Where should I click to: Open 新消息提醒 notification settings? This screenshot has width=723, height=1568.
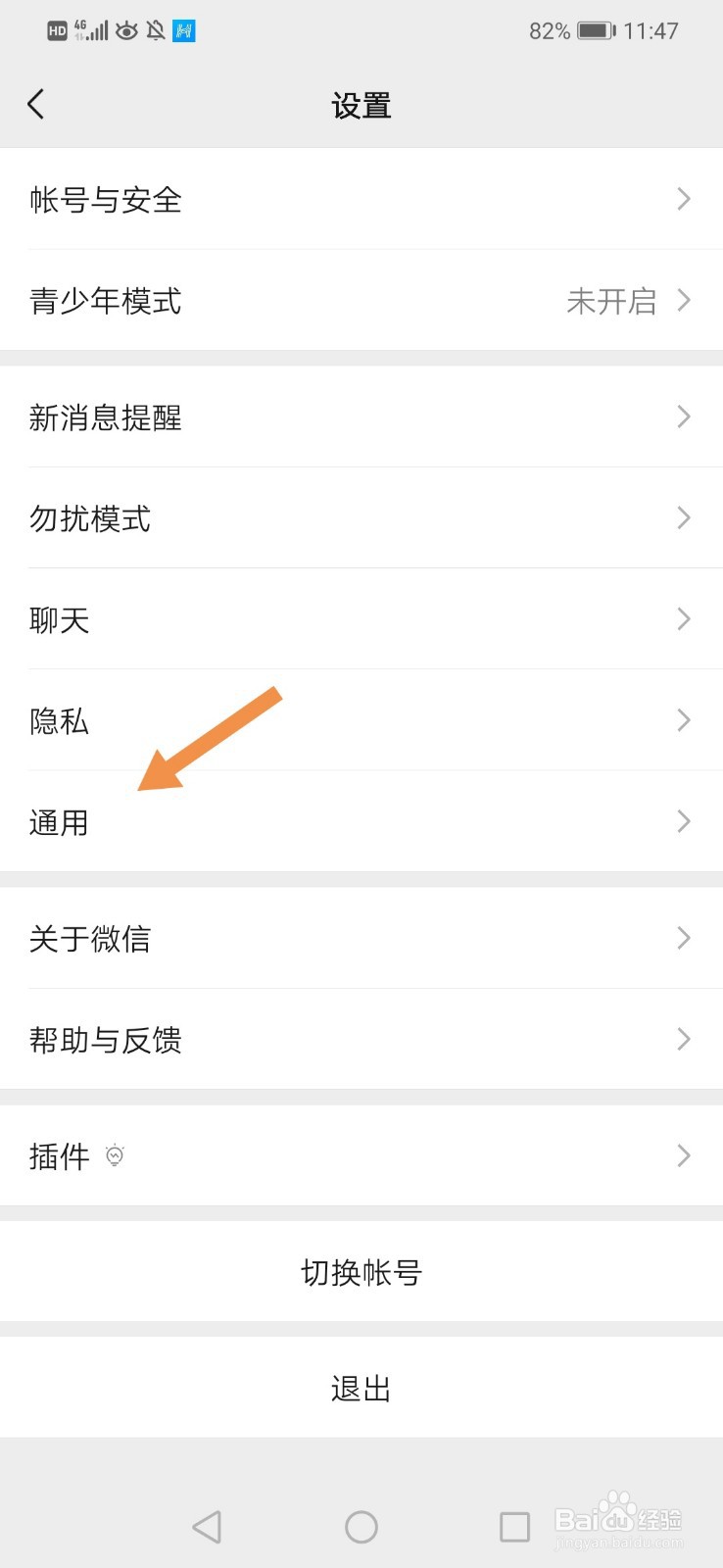point(361,416)
